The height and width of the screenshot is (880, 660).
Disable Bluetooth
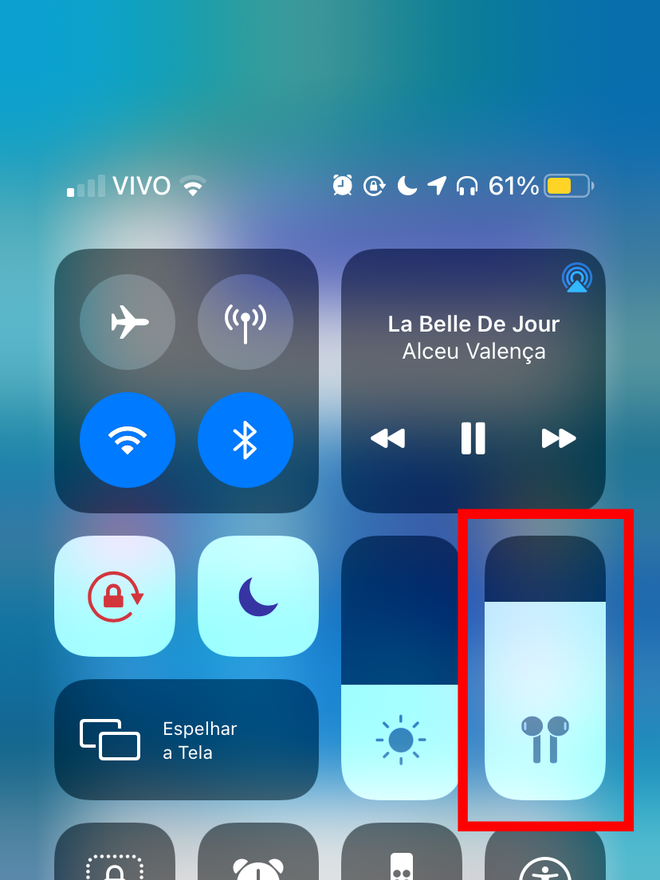(245, 440)
